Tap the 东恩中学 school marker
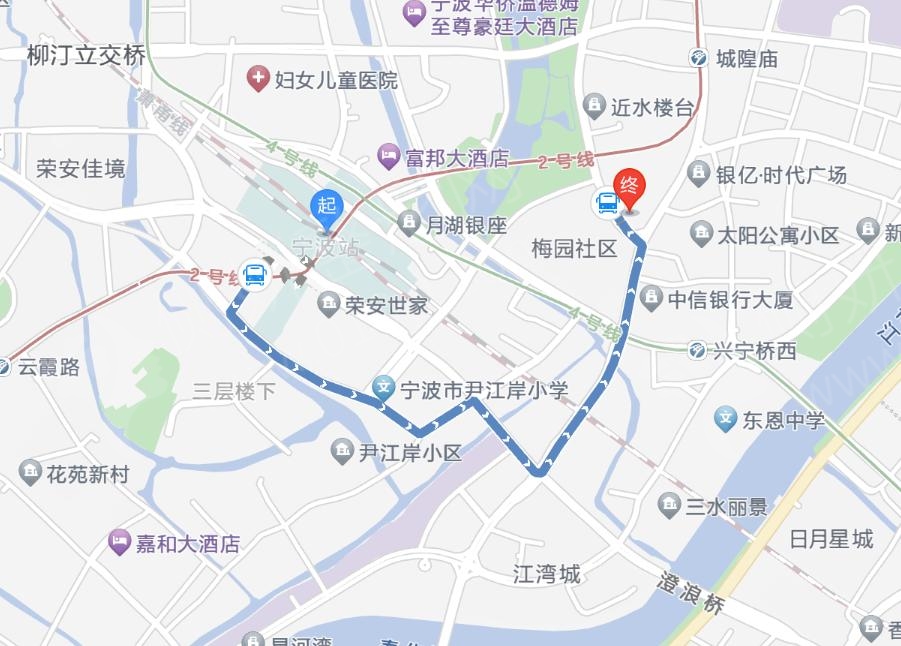This screenshot has width=901, height=646. 726,418
